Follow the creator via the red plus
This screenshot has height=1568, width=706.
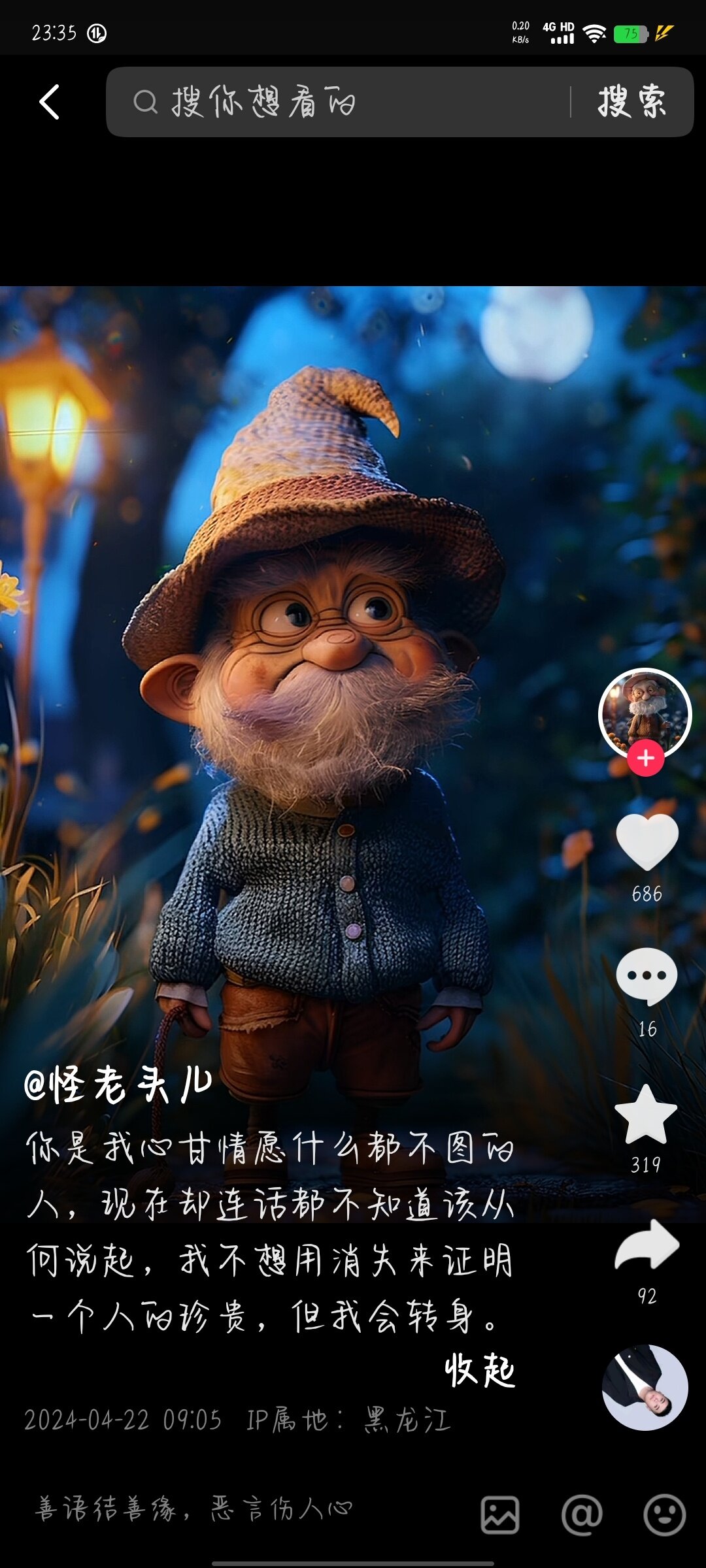[x=645, y=759]
